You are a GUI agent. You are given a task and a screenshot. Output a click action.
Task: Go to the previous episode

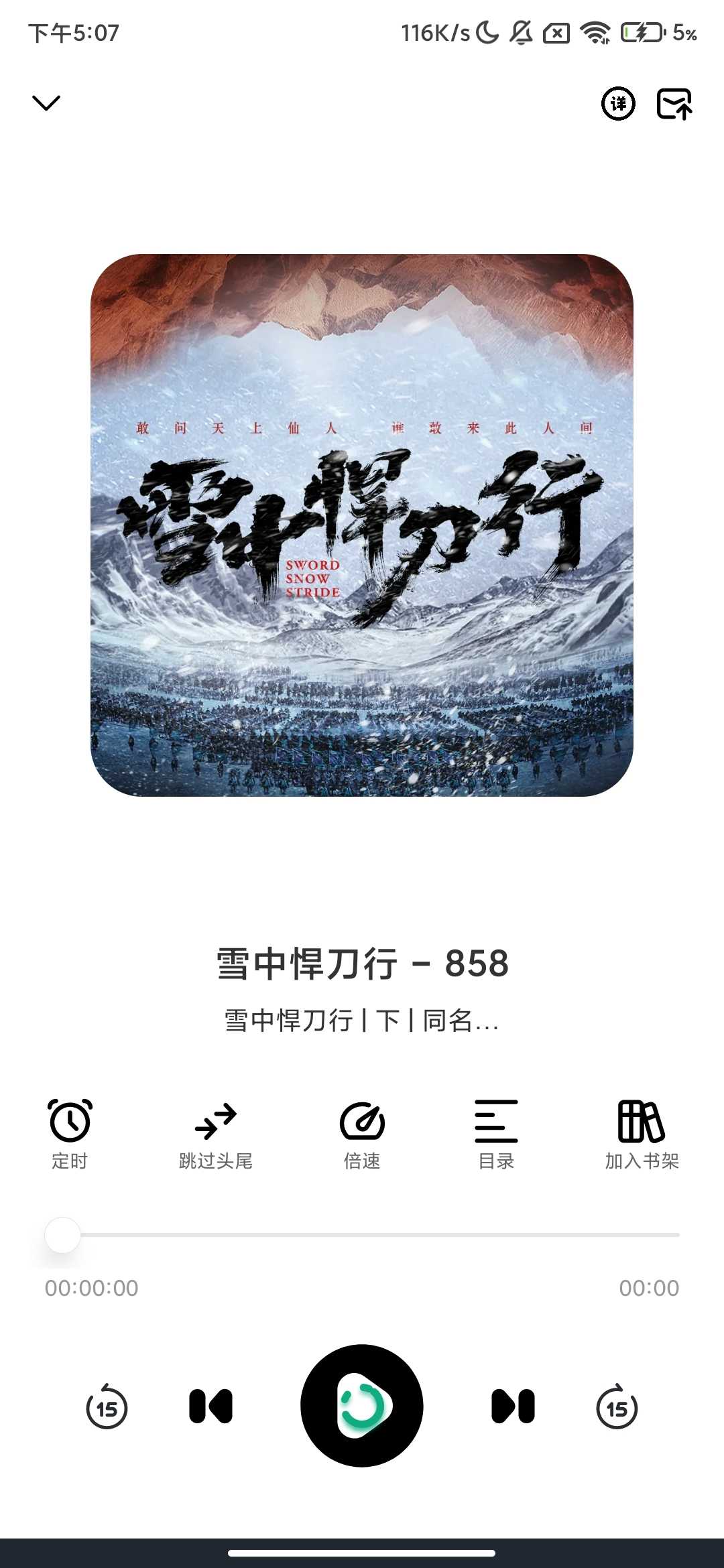210,1406
